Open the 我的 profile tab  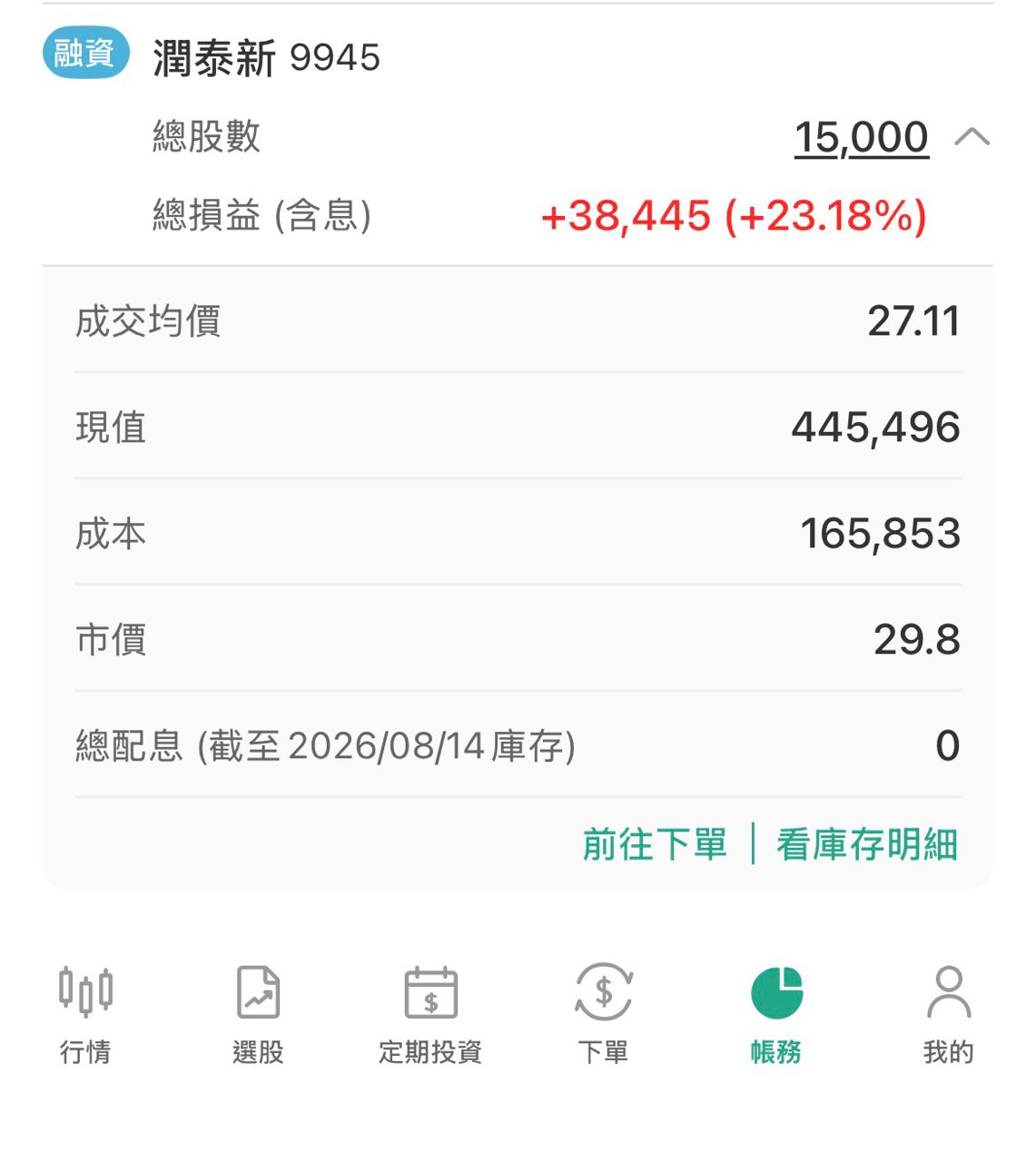(x=949, y=1015)
